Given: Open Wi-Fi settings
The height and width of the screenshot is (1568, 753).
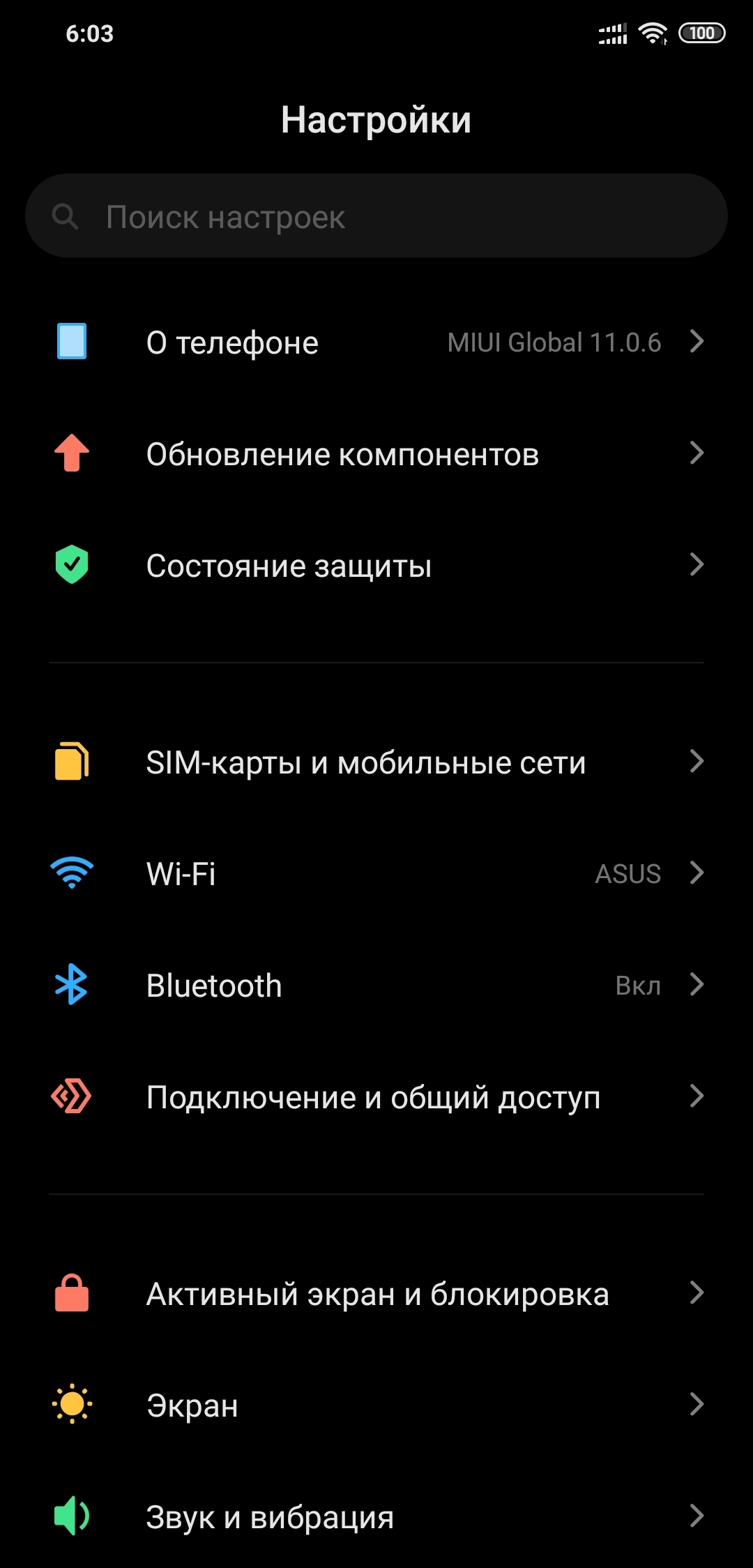Looking at the screenshot, I should tap(376, 873).
